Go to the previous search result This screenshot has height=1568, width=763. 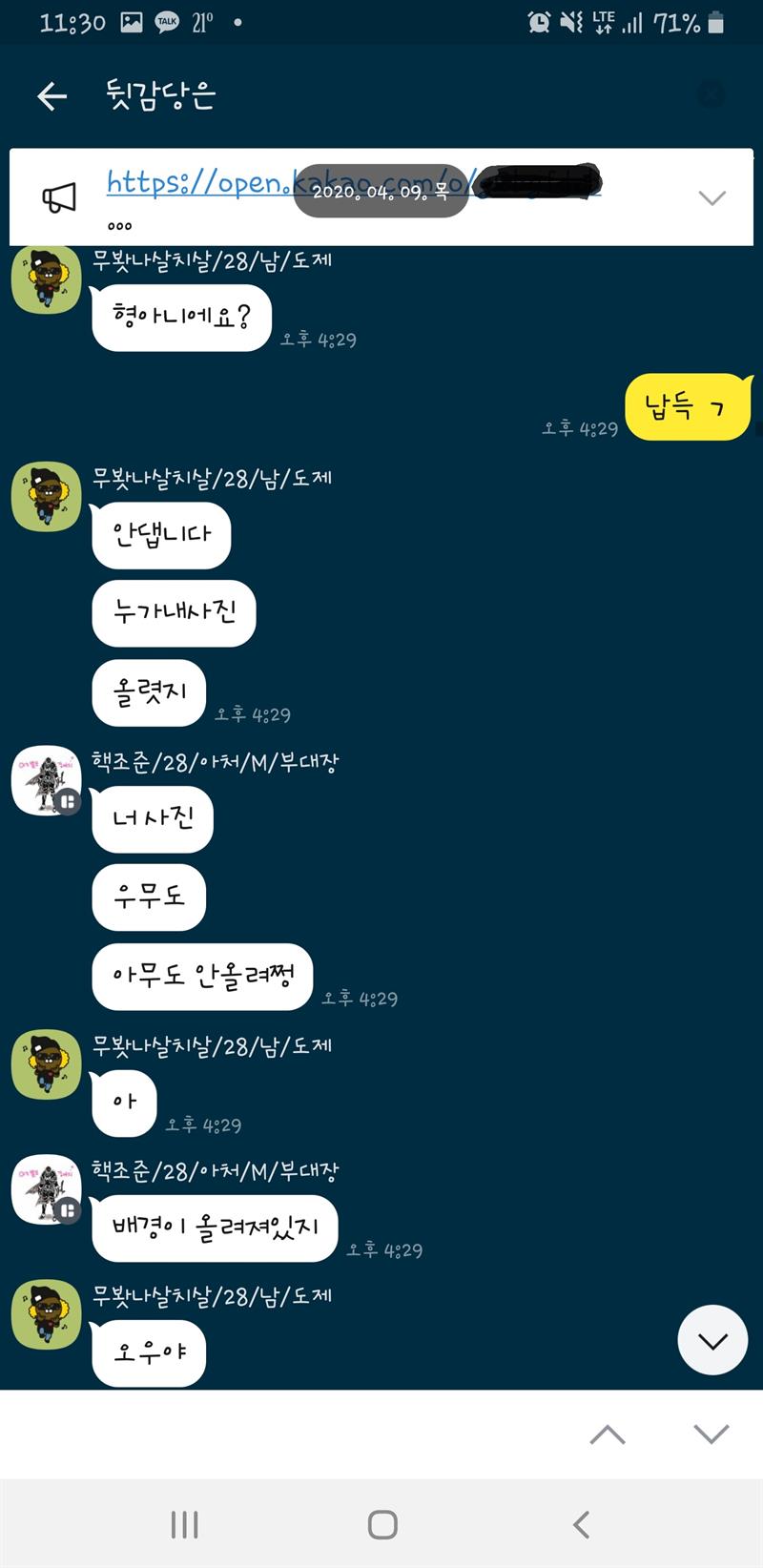[608, 1434]
